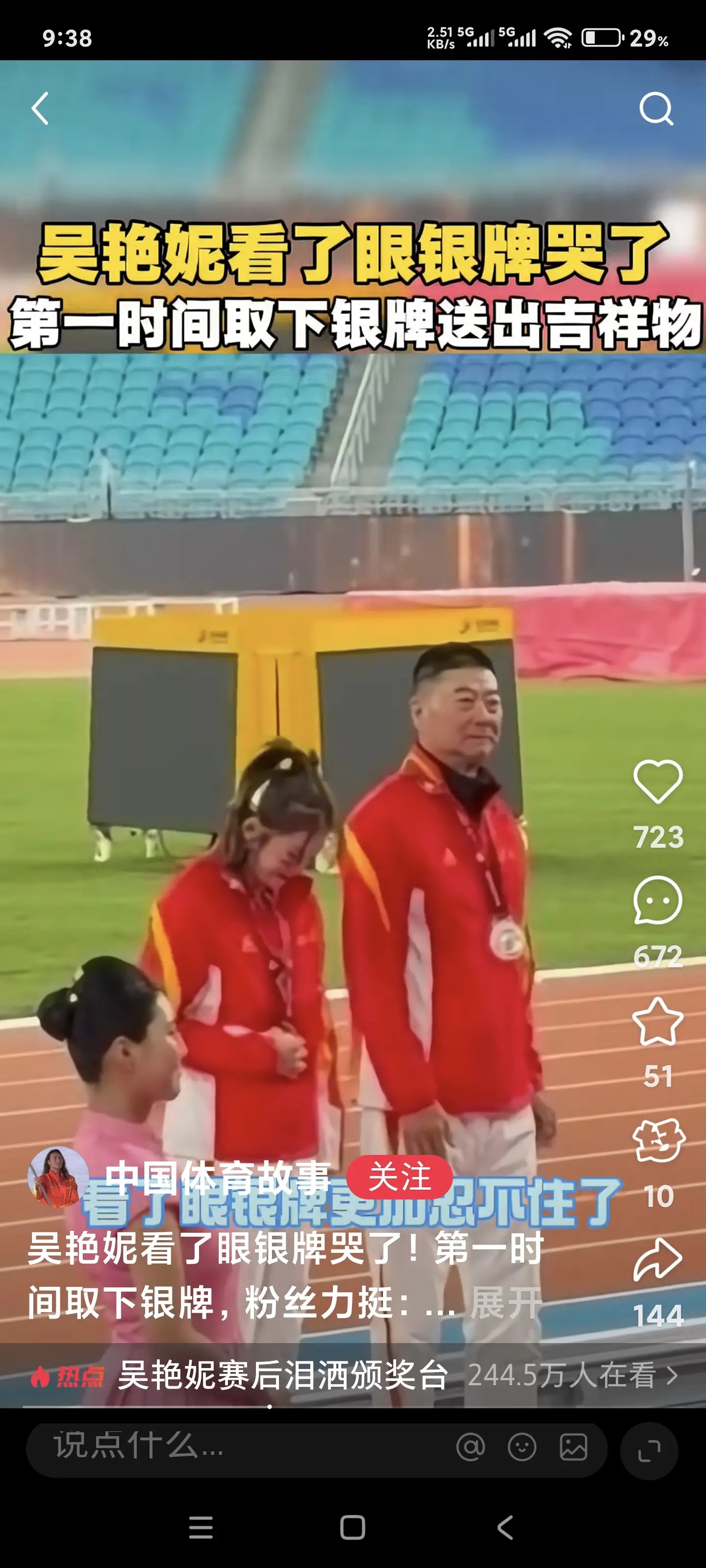Go to the system home screen

(353, 1527)
